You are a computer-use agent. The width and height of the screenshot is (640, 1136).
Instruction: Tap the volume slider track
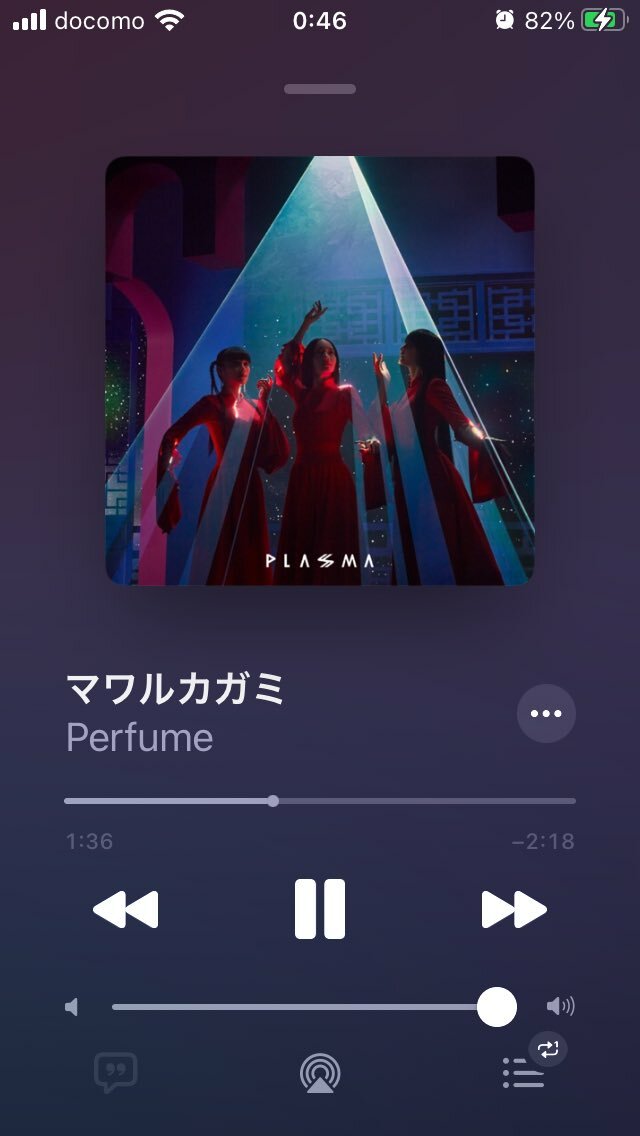coord(314,1006)
